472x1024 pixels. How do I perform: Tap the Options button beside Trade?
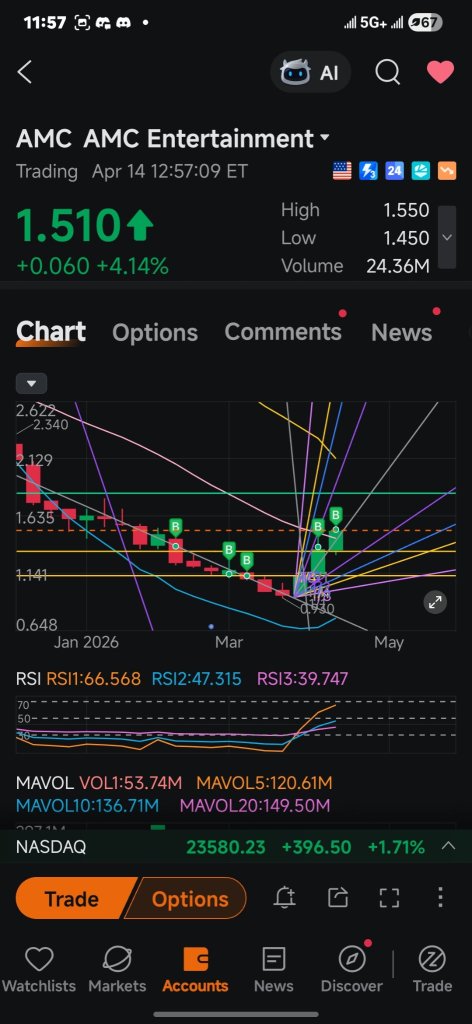(x=189, y=899)
